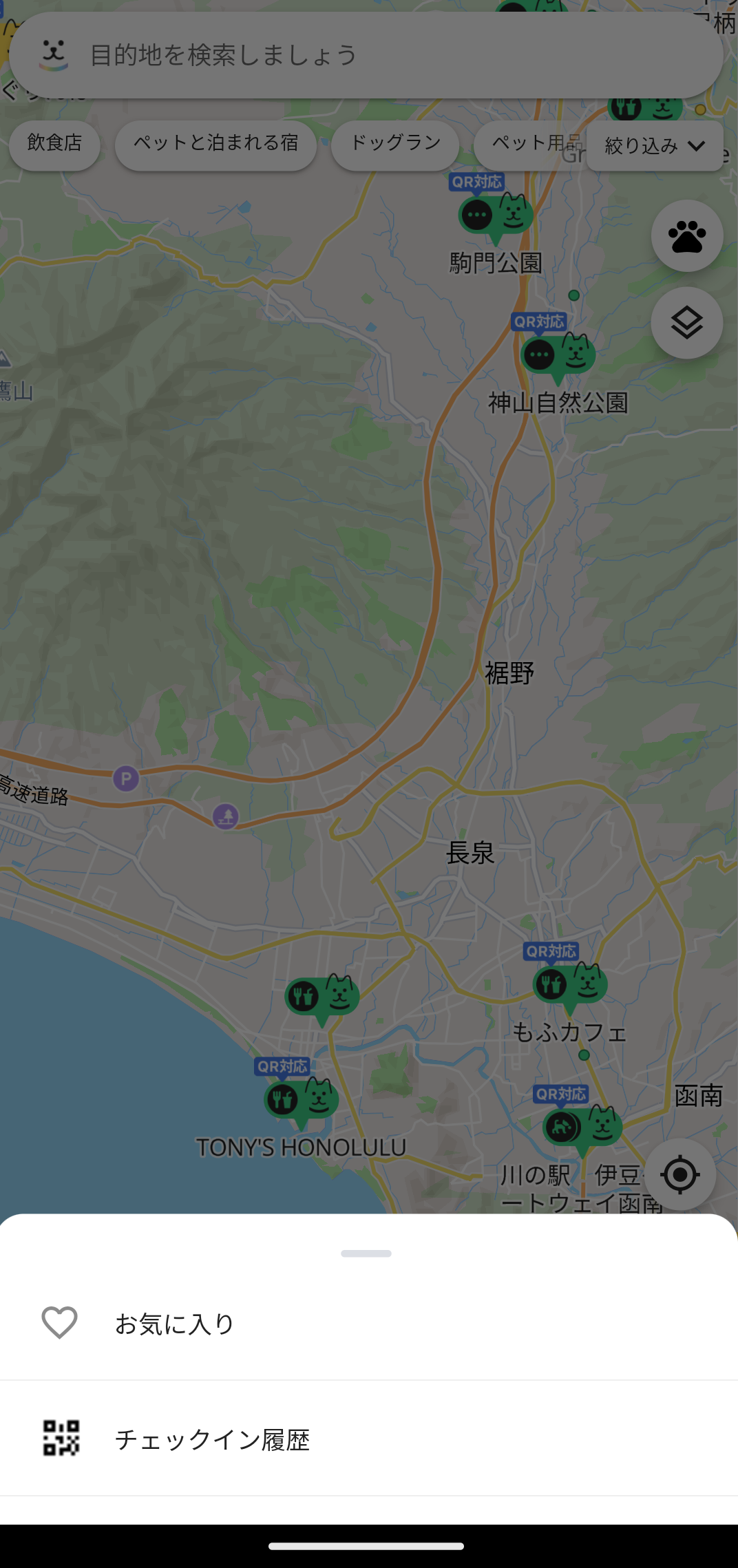The width and height of the screenshot is (738, 1568).
Task: Select the ペット用品 filter chip
Action: pyautogui.click(x=529, y=143)
